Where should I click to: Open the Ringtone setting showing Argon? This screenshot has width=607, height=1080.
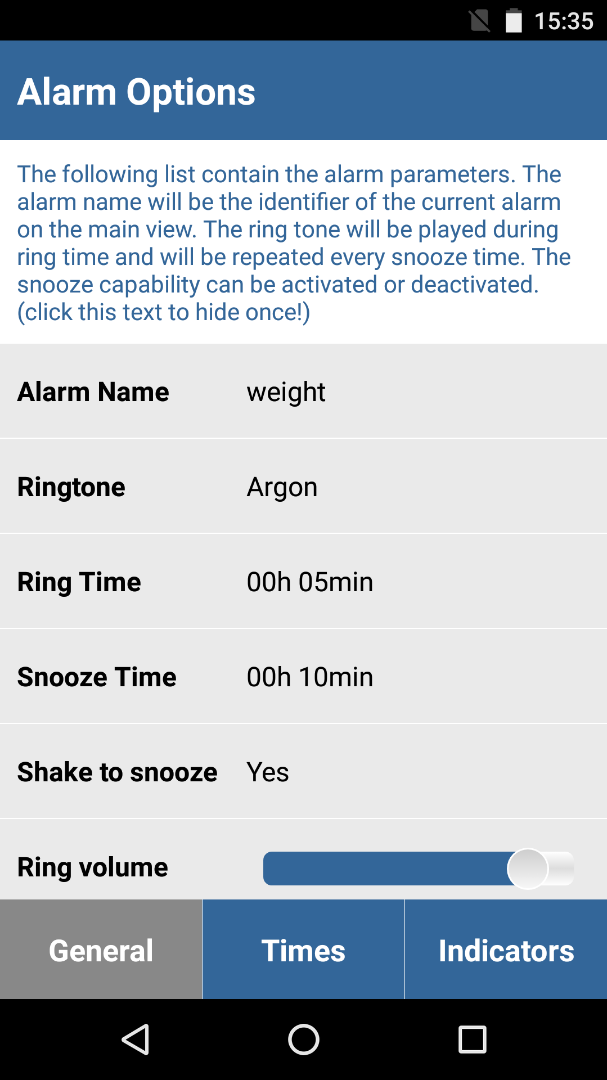click(303, 486)
